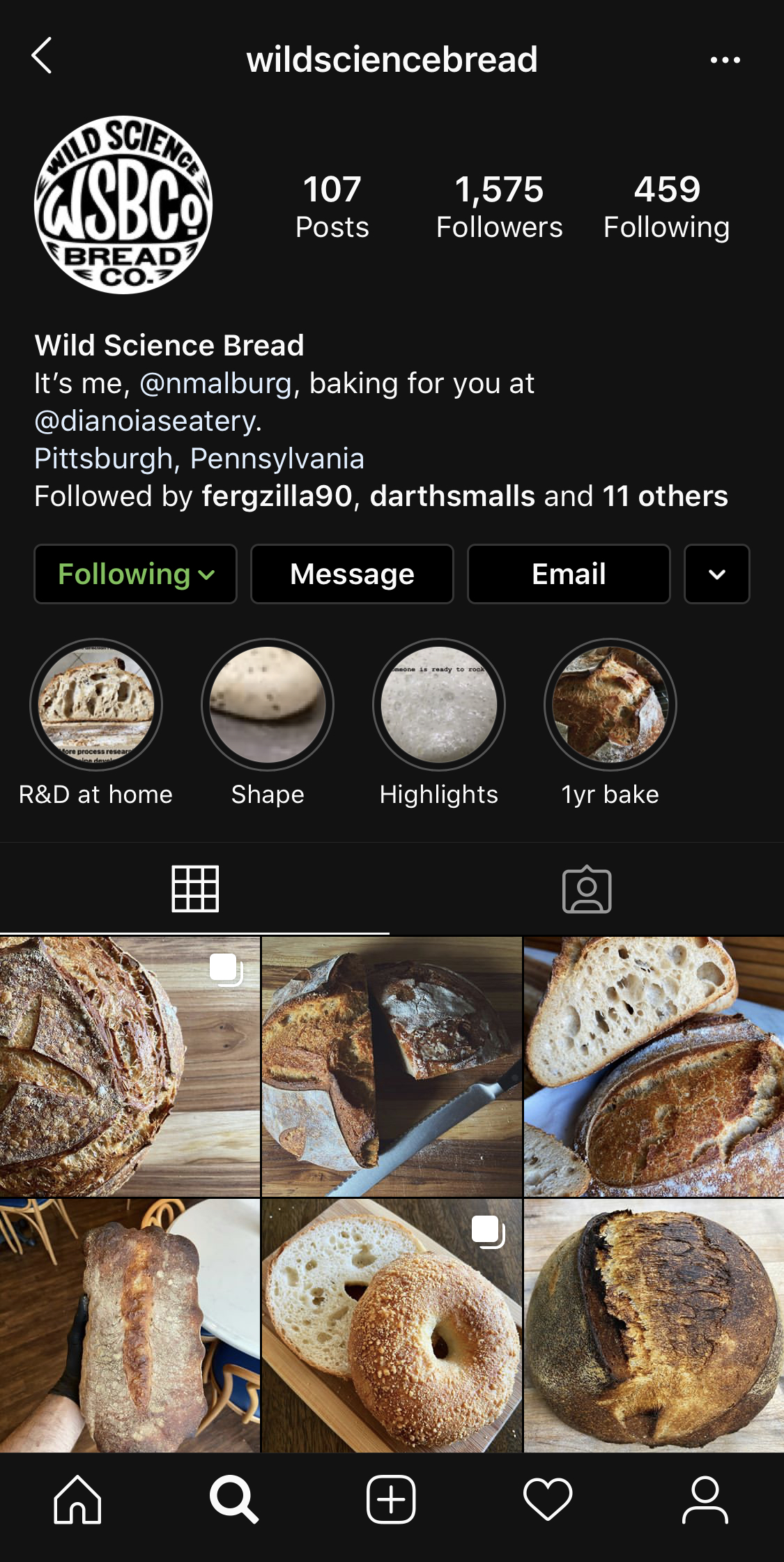The height and width of the screenshot is (1562, 784).
Task: Open the Pittsburgh, Pennsylvania location link
Action: [x=199, y=459]
